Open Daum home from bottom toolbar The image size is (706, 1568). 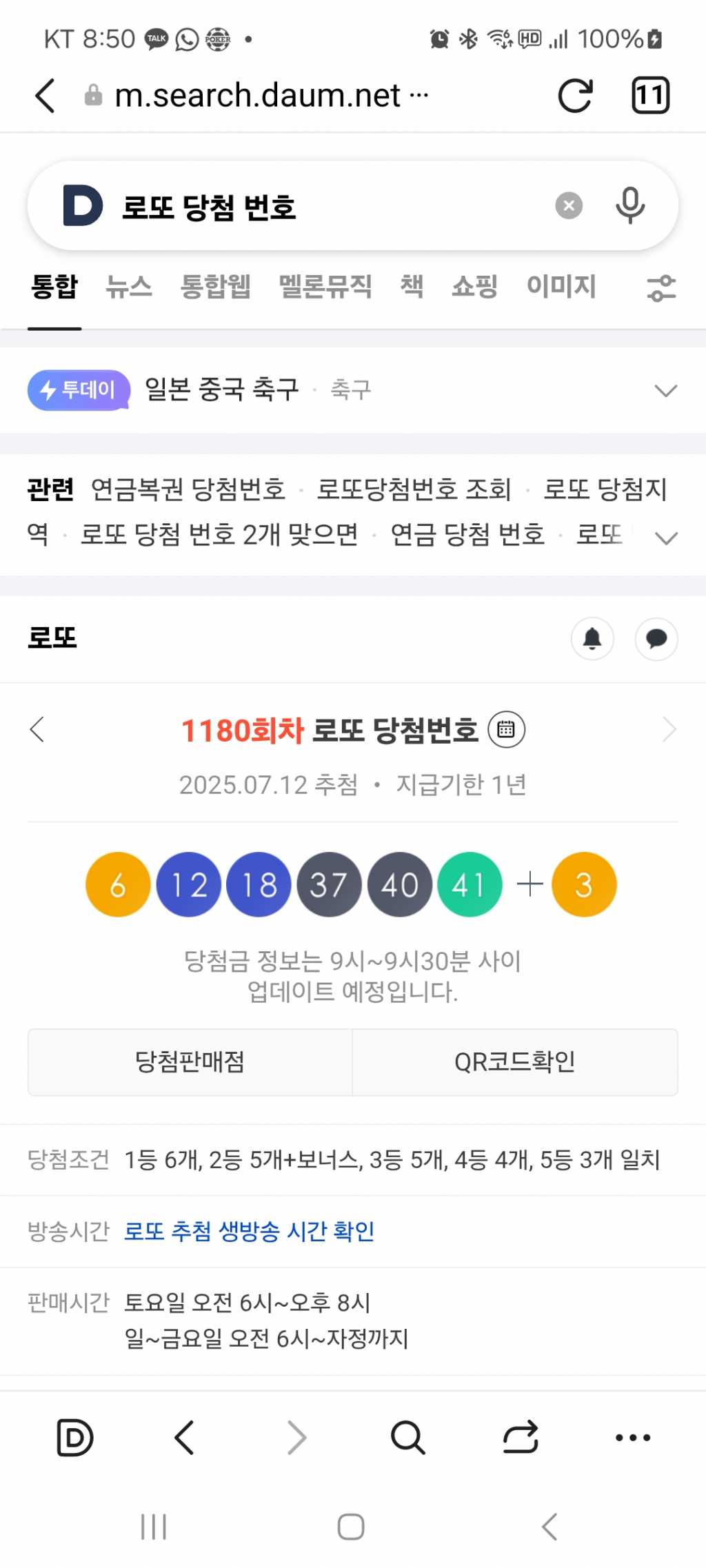click(x=74, y=1438)
